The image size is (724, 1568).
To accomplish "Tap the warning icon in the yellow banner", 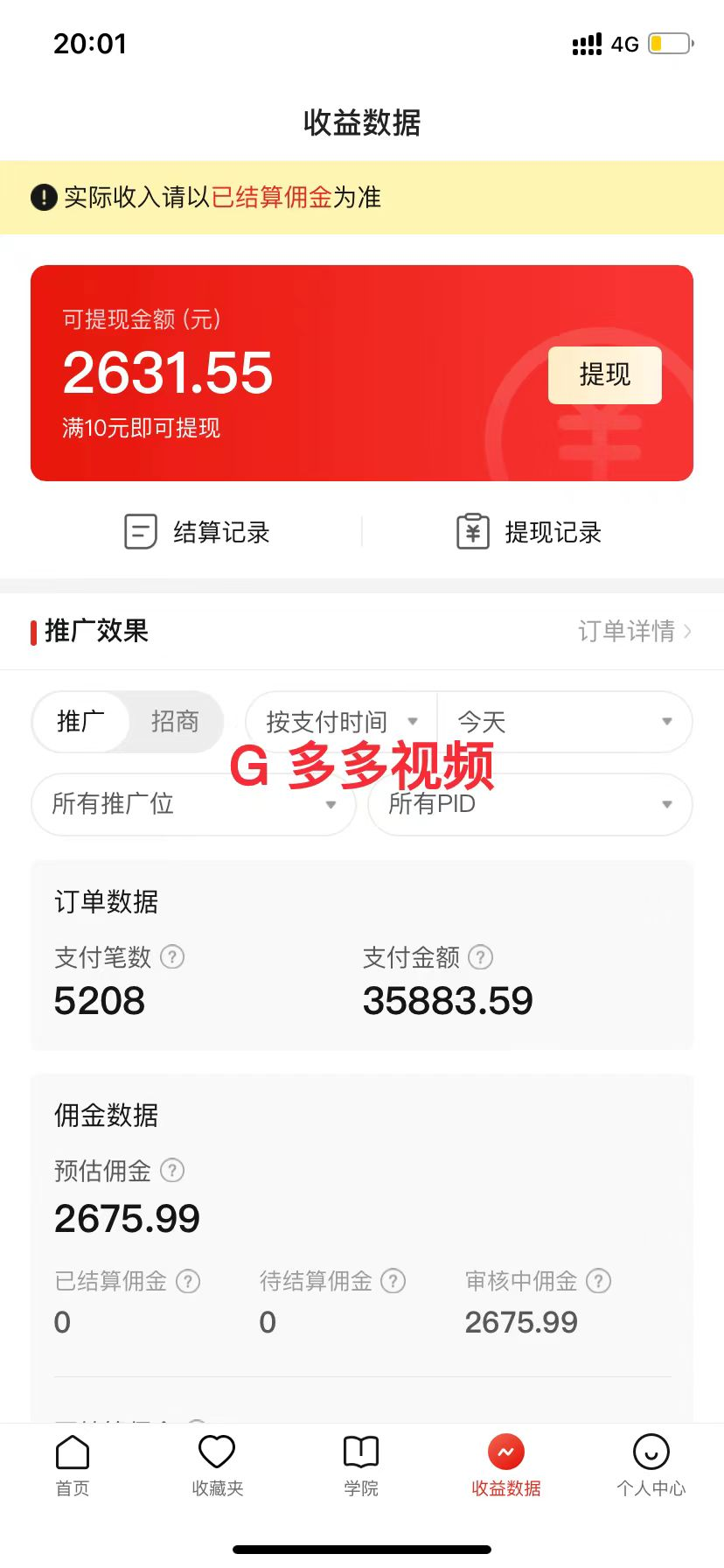I will coord(42,198).
